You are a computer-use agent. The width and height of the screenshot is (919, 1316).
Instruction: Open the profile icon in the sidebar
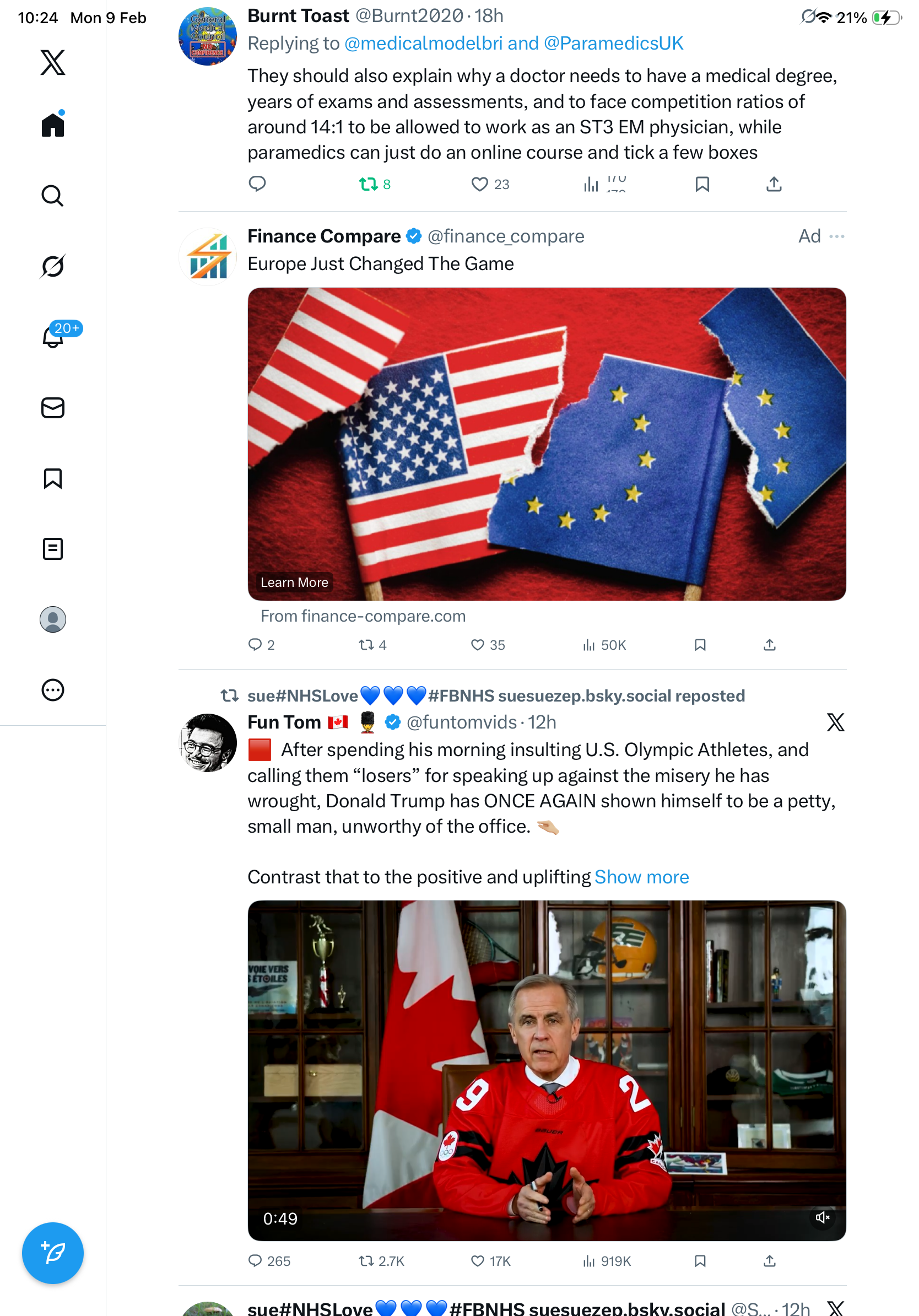[53, 619]
